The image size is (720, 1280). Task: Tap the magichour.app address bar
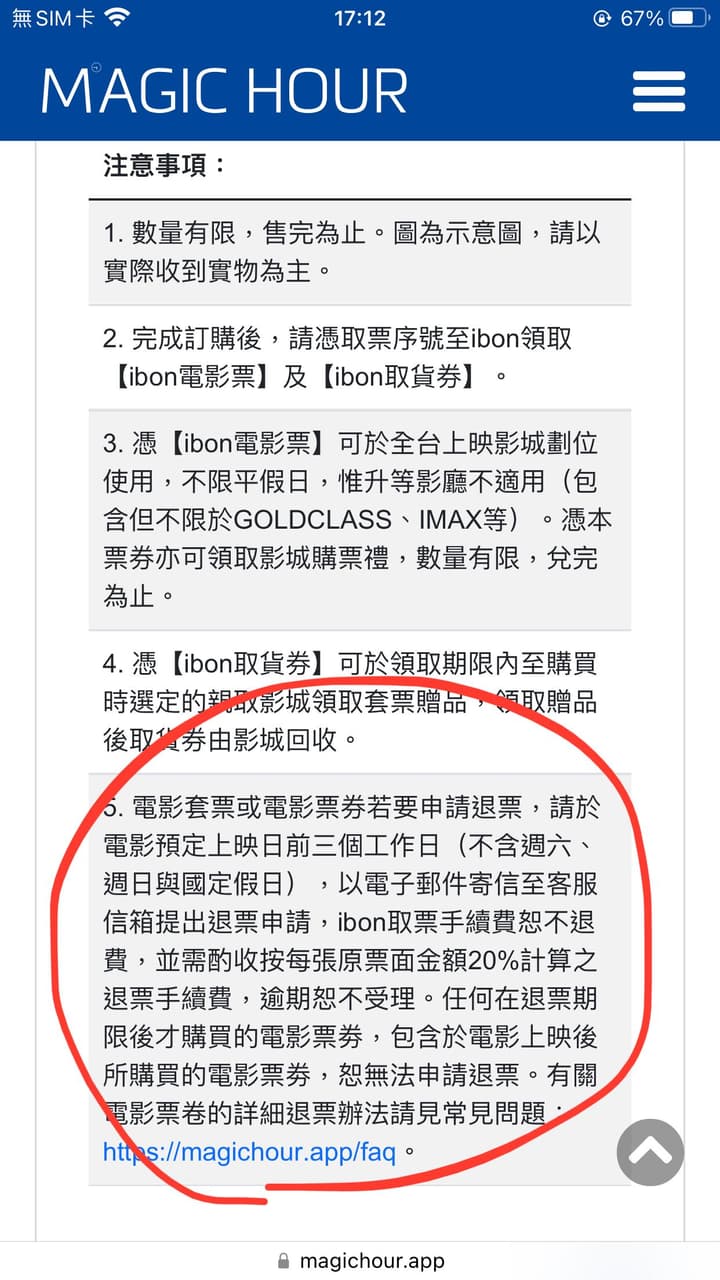[x=360, y=1261]
